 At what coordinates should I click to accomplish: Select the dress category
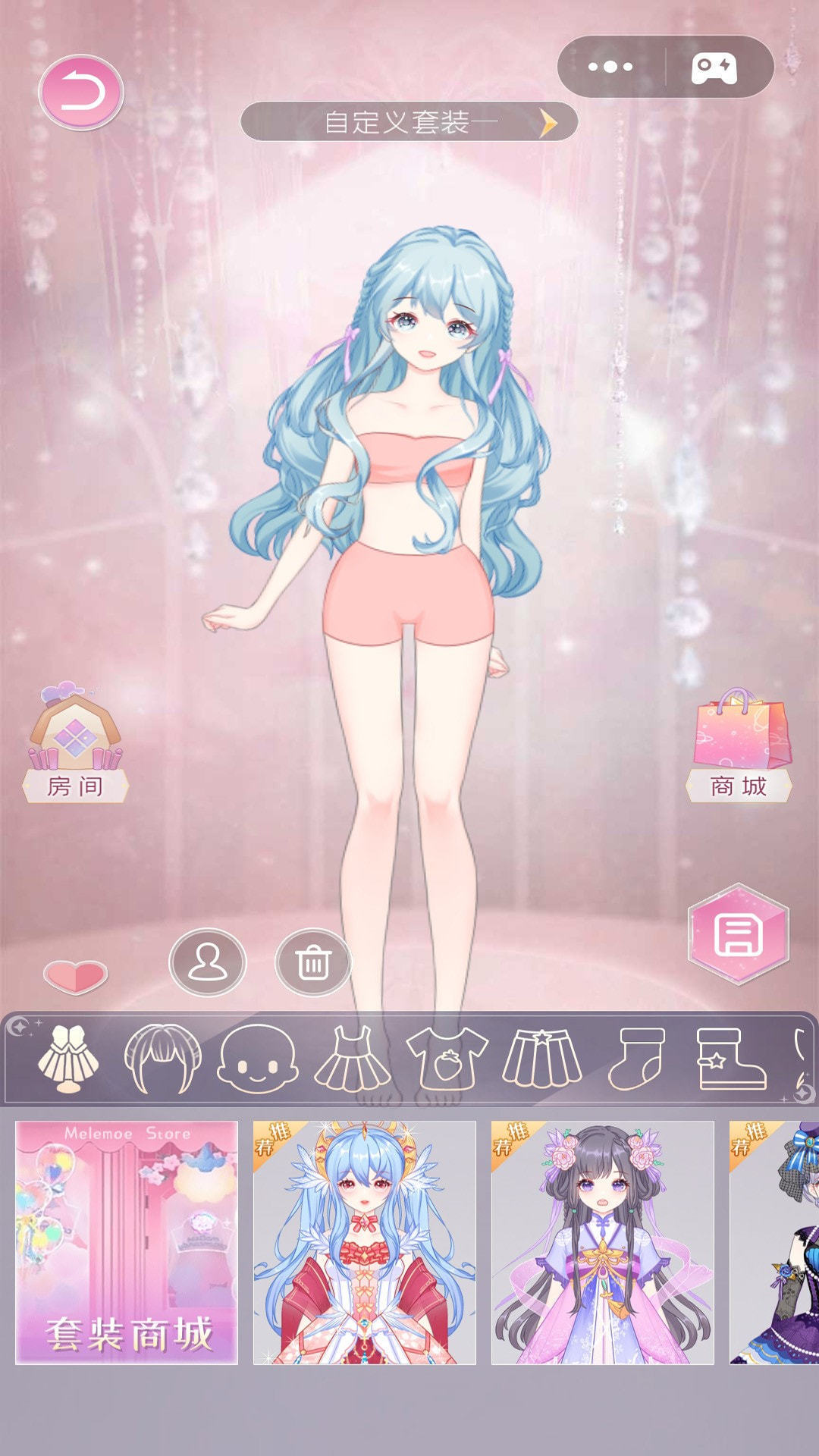click(353, 1058)
